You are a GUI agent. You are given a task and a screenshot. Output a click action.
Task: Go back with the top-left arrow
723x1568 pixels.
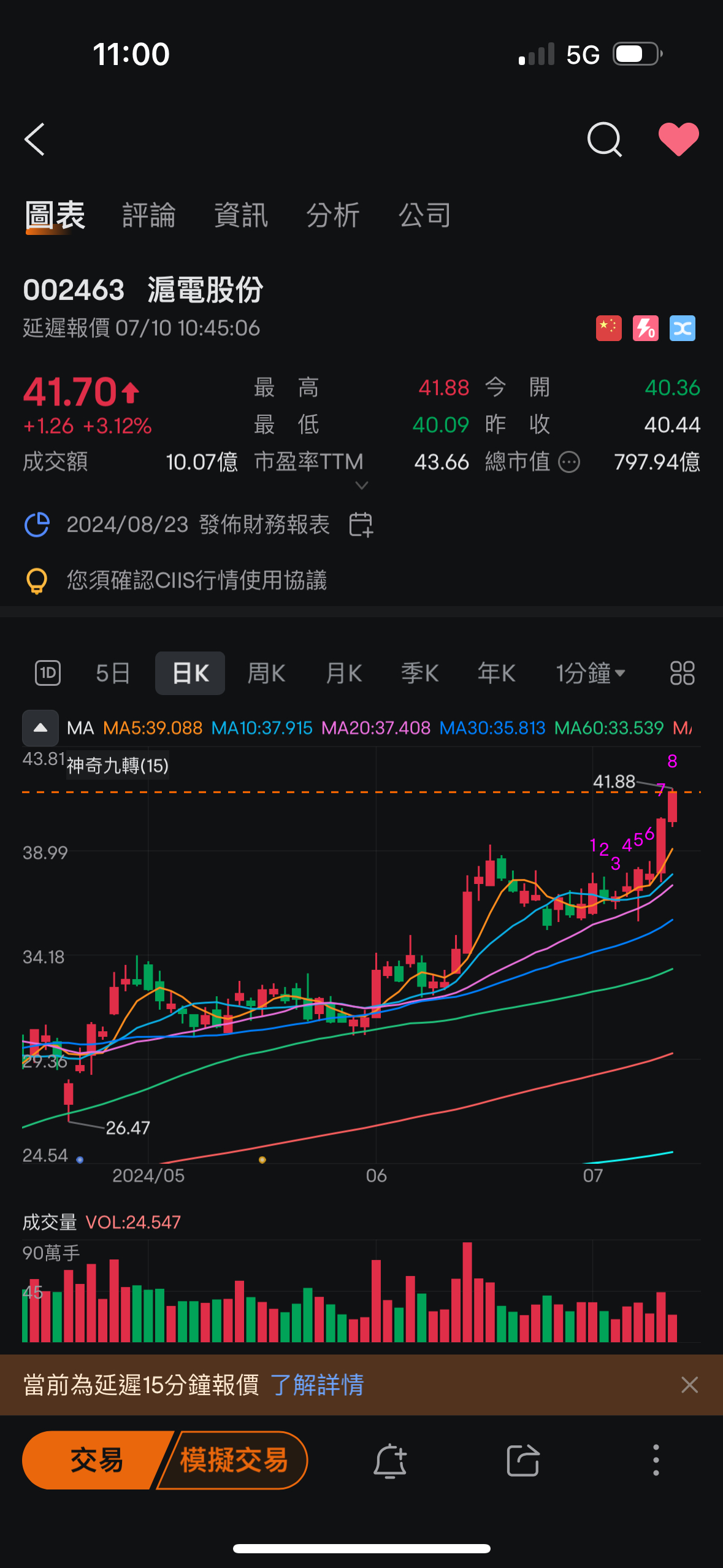click(35, 139)
